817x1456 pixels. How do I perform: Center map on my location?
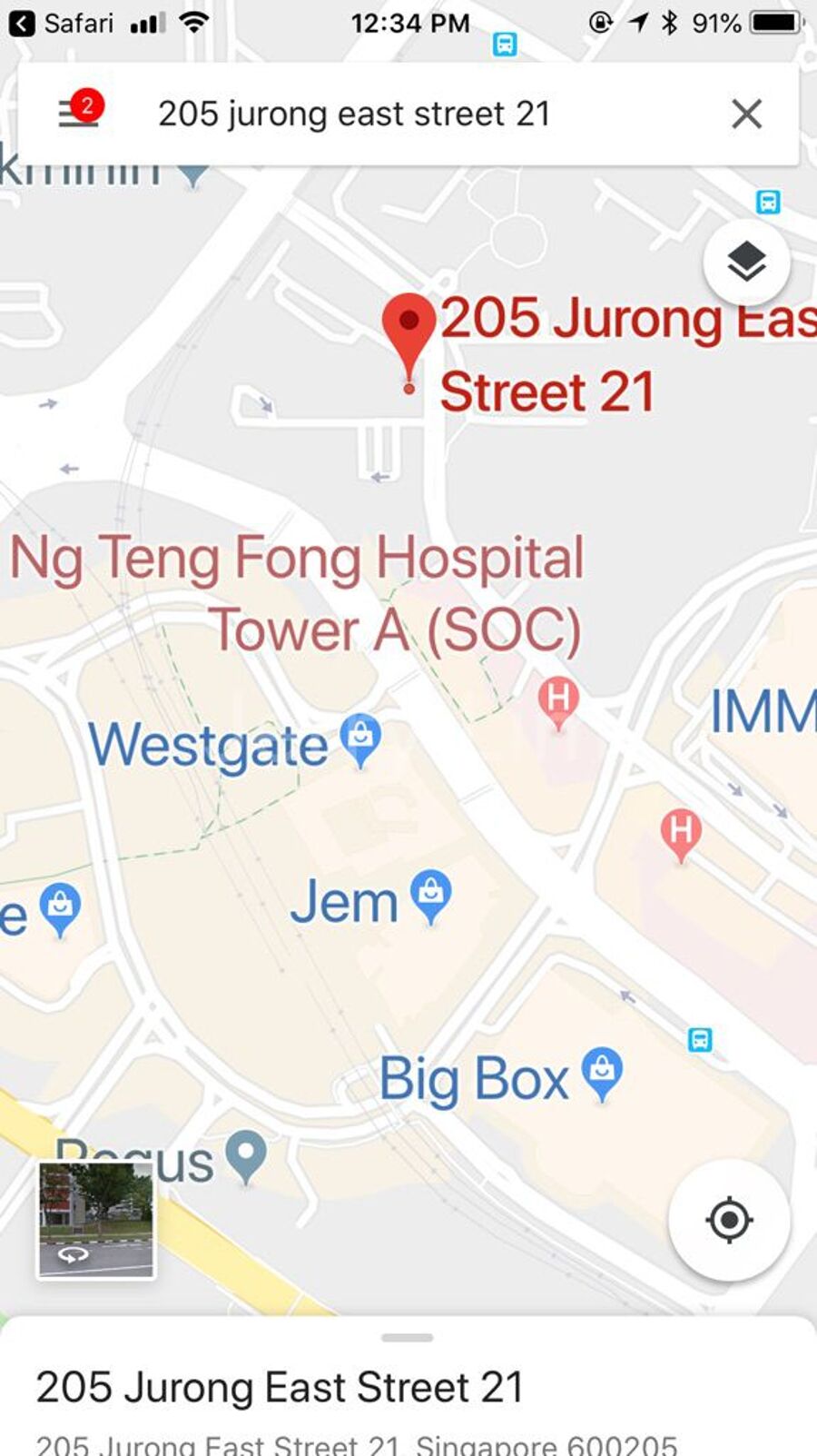tap(728, 1219)
